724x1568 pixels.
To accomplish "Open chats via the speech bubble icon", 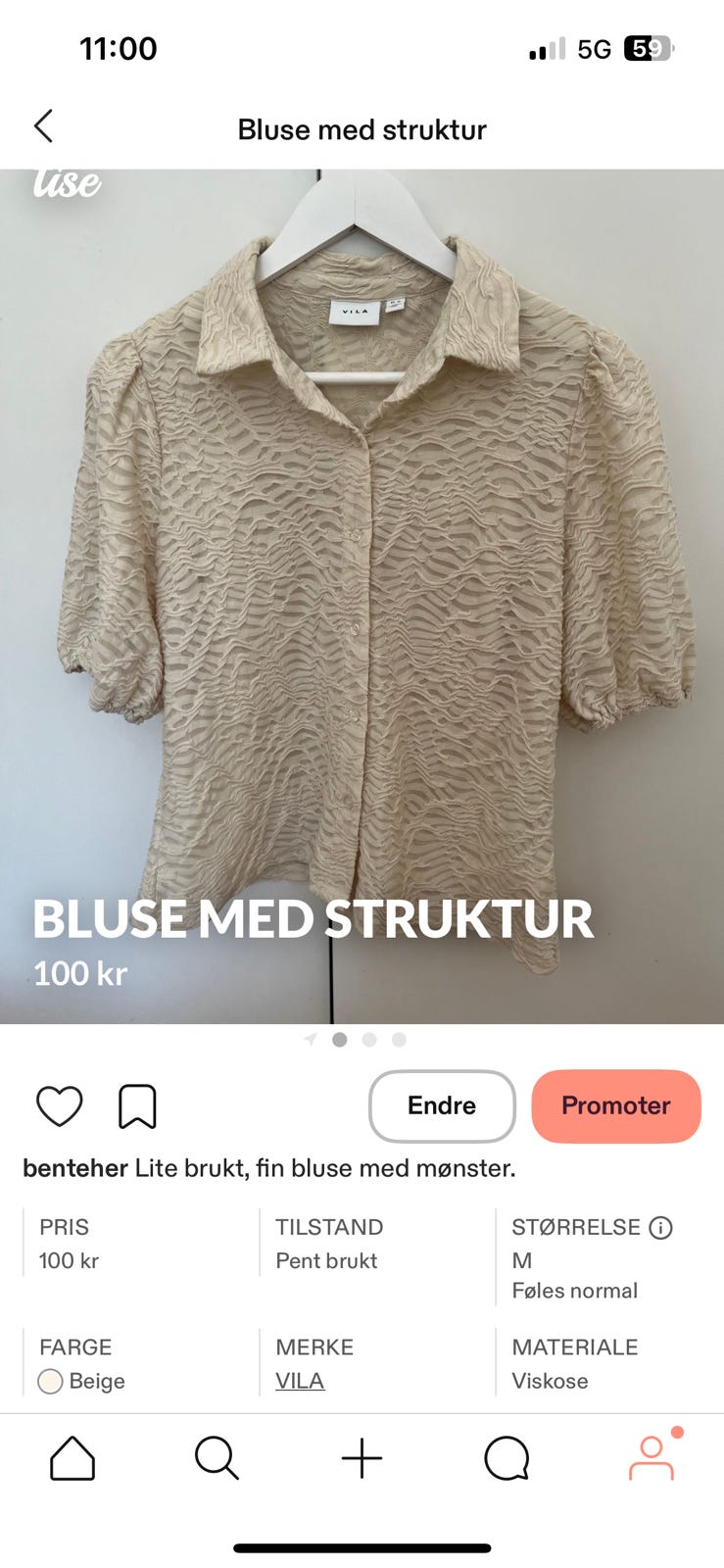I will (507, 1457).
